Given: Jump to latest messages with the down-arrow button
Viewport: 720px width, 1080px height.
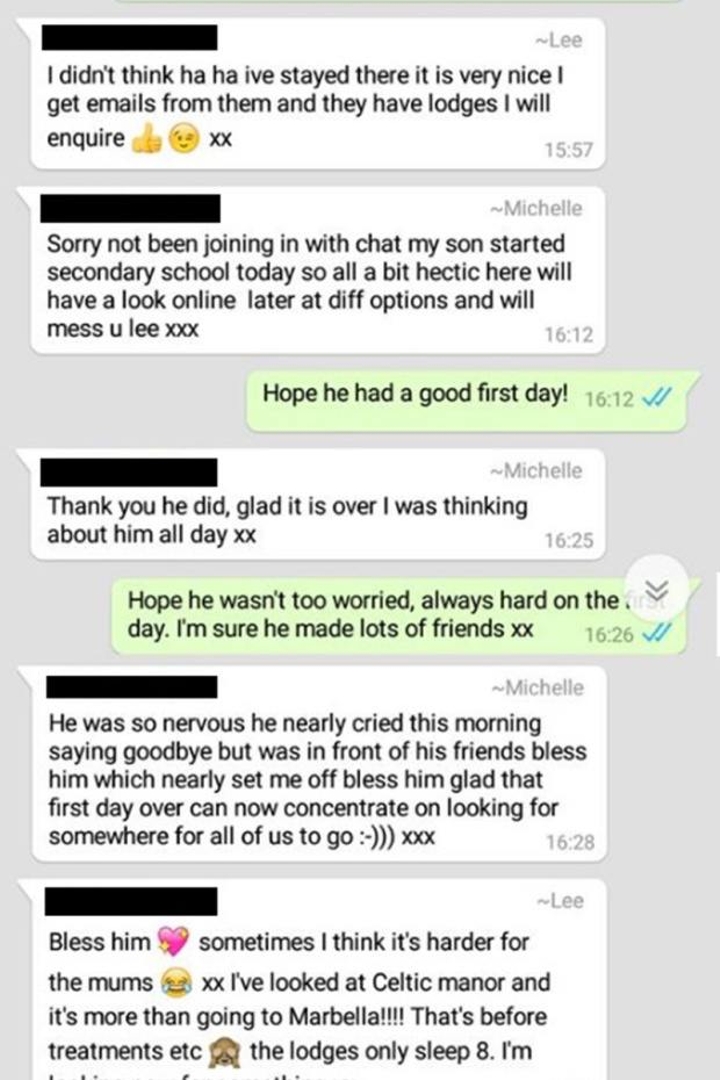Looking at the screenshot, I should (x=656, y=586).
